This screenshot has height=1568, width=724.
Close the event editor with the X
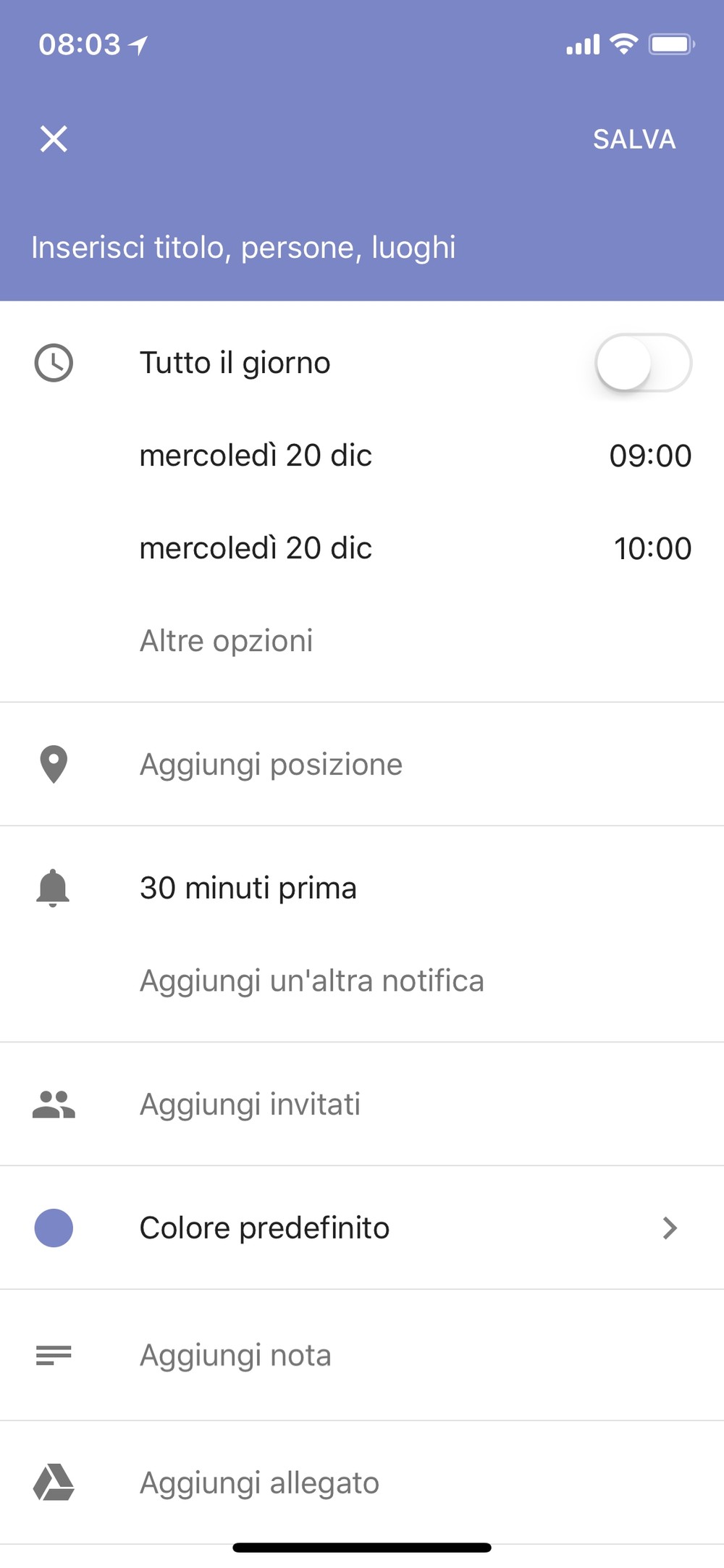point(54,139)
